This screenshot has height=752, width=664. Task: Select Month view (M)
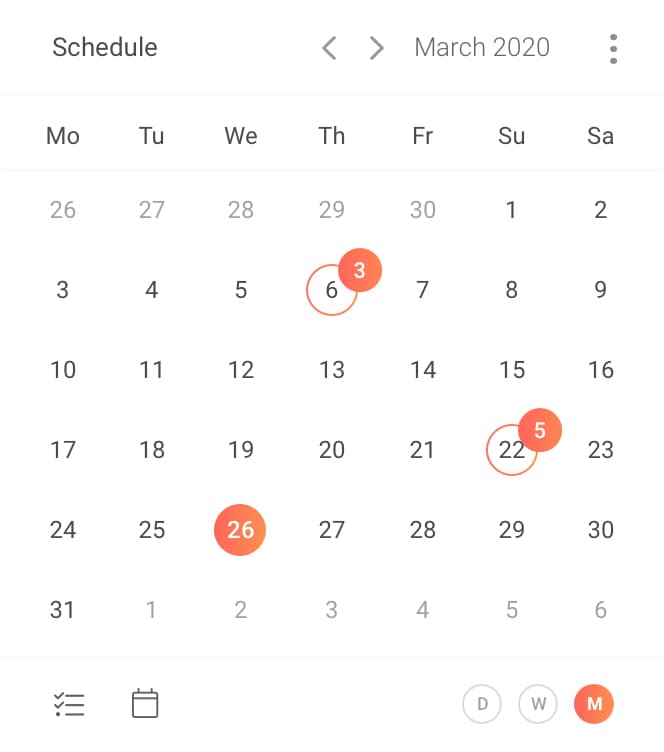pyautogui.click(x=594, y=704)
